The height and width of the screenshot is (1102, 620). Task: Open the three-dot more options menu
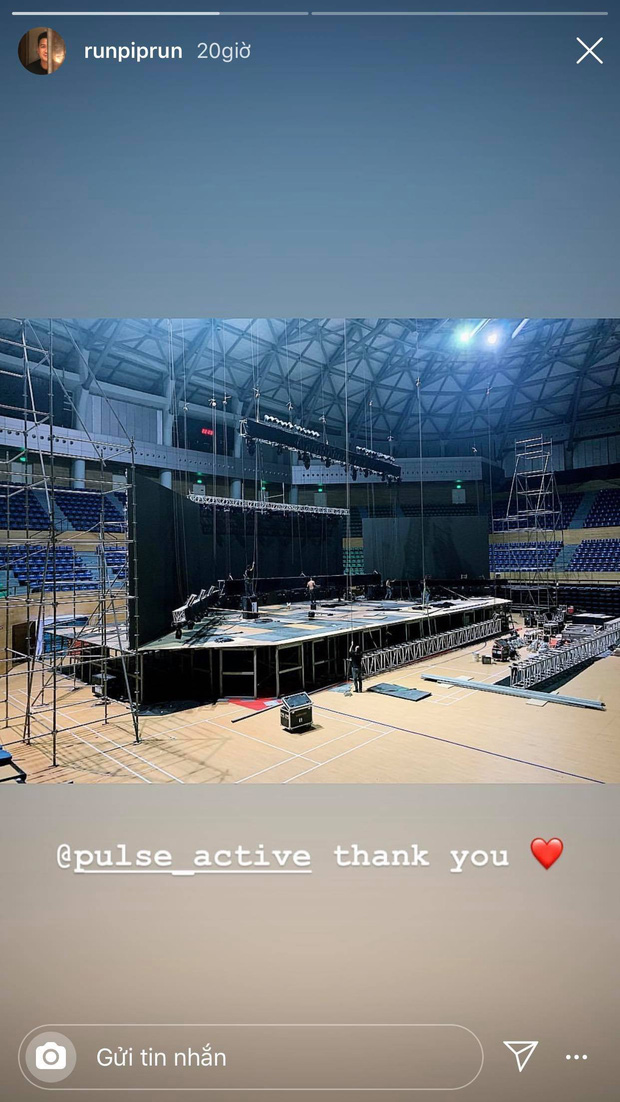click(x=576, y=1057)
